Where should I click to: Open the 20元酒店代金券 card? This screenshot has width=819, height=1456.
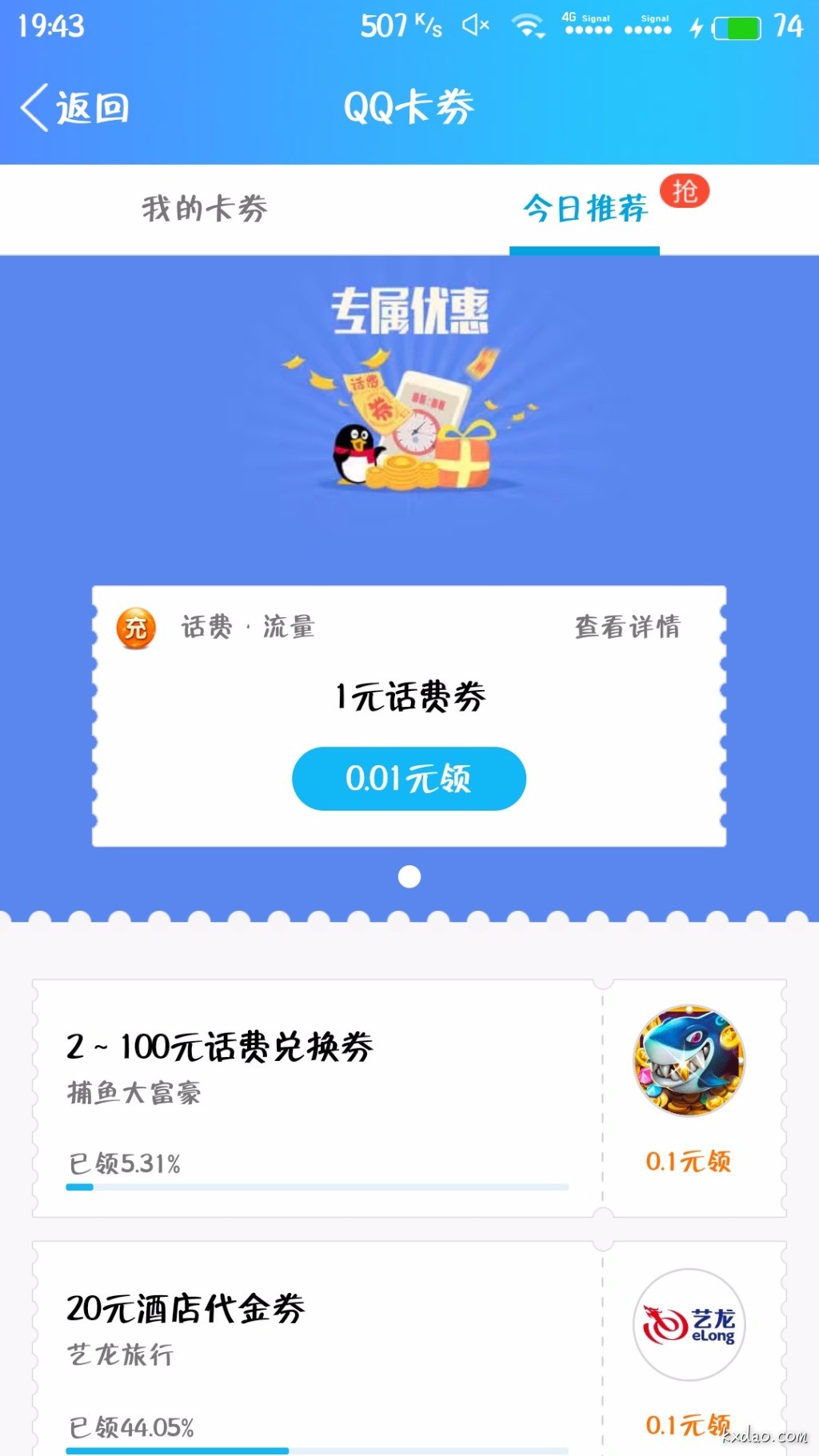[x=186, y=1310]
